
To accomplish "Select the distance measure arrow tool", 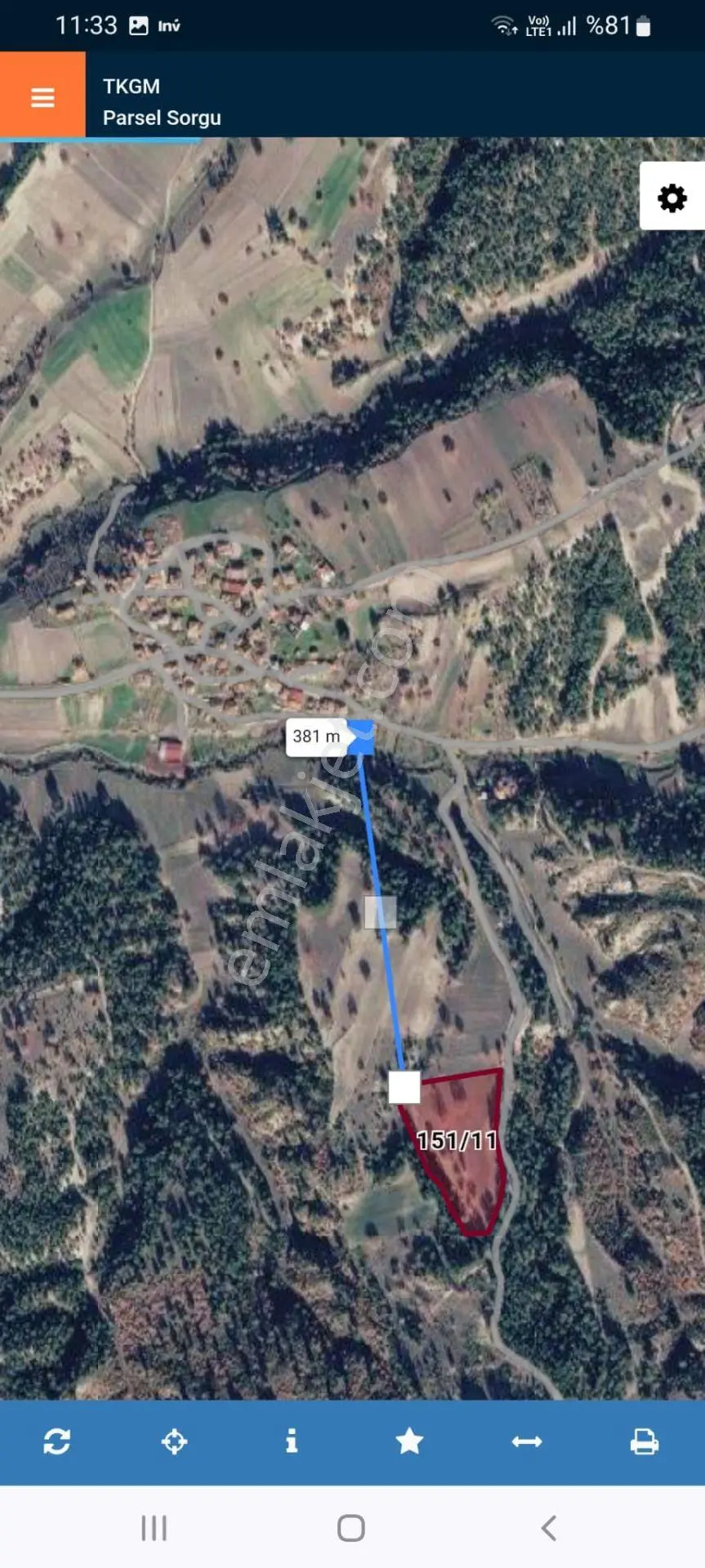I will pyautogui.click(x=527, y=1441).
